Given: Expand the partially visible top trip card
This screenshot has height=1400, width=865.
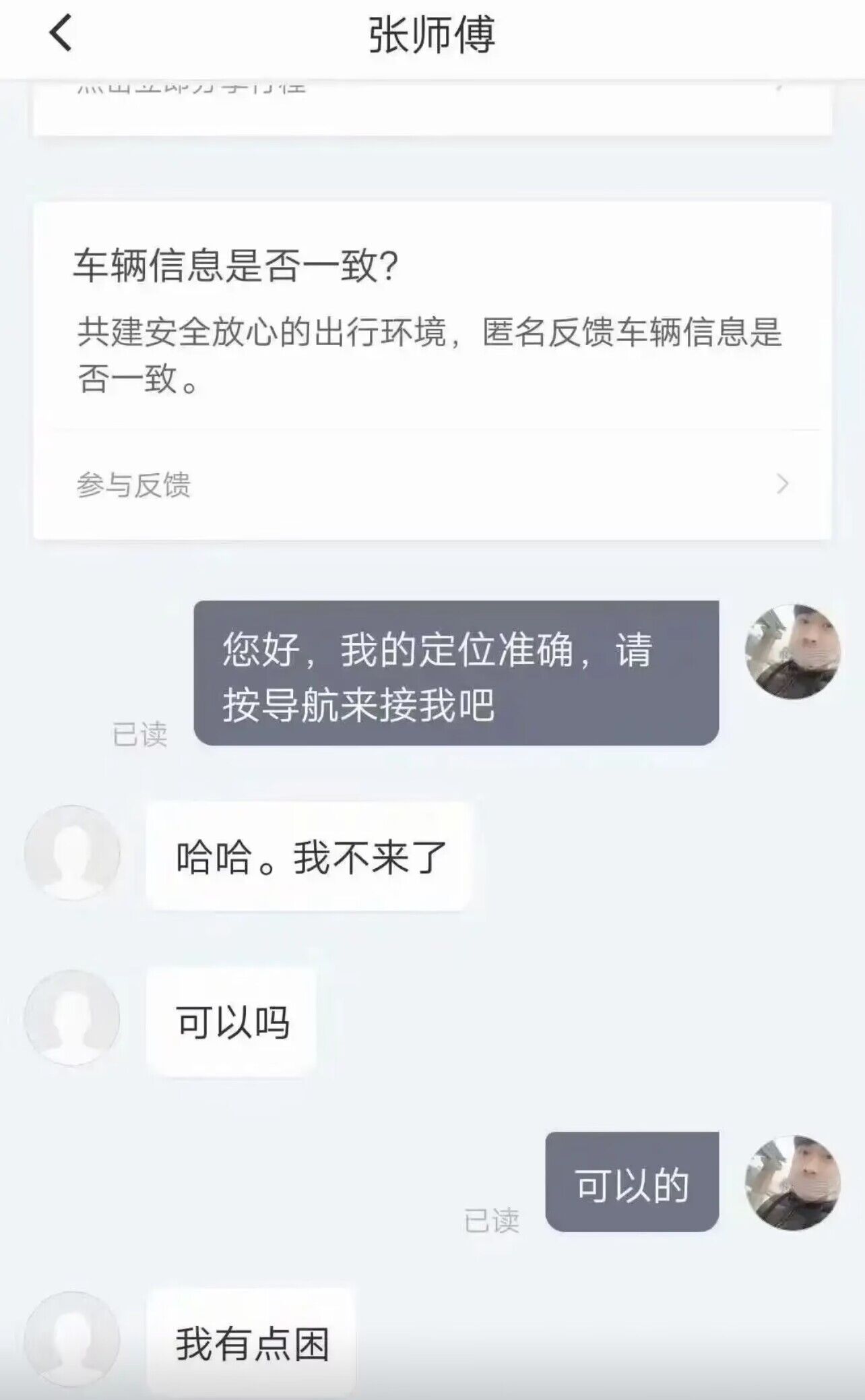Looking at the screenshot, I should [x=431, y=108].
